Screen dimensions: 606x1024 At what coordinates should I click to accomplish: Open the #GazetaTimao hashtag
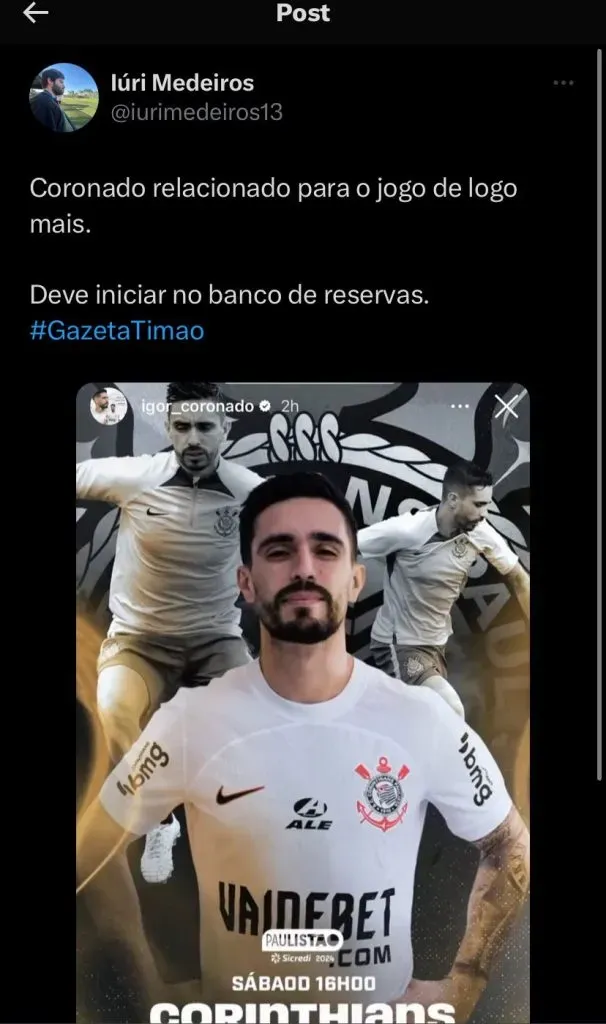[117, 331]
